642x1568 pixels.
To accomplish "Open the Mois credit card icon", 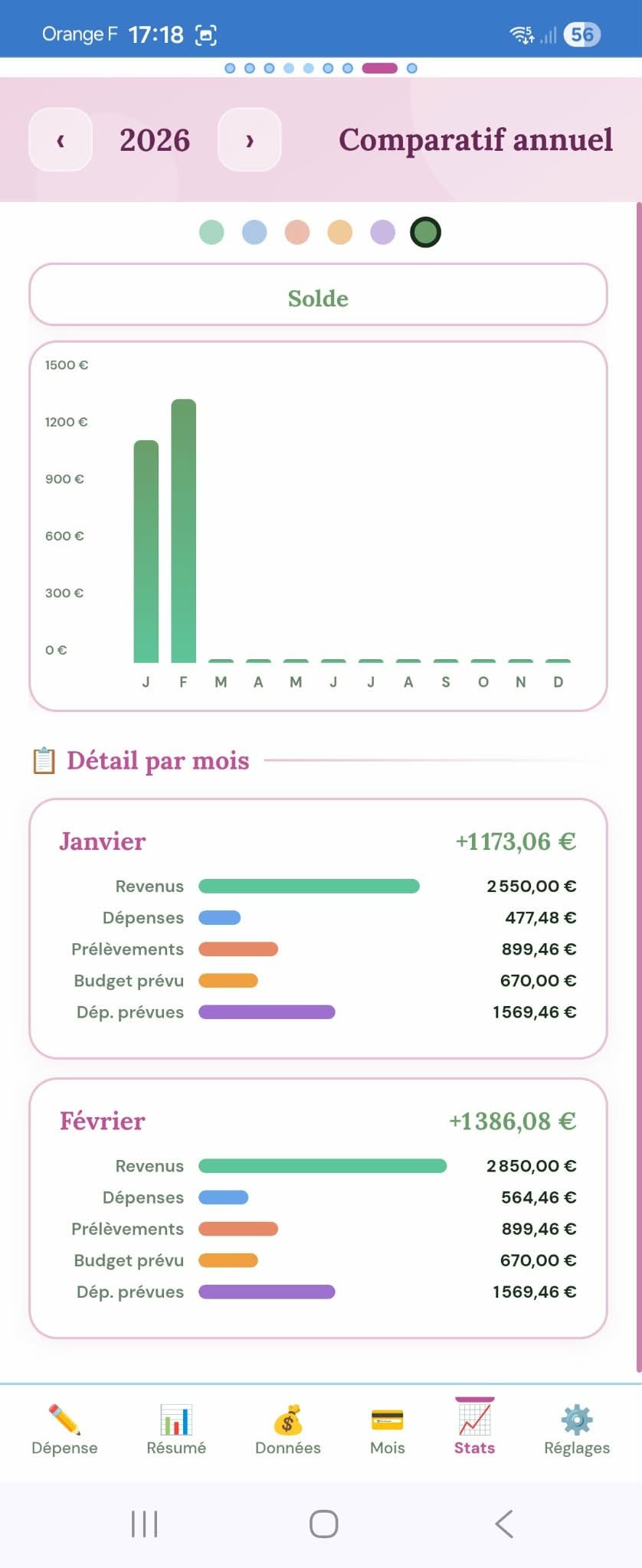I will (x=386, y=1418).
